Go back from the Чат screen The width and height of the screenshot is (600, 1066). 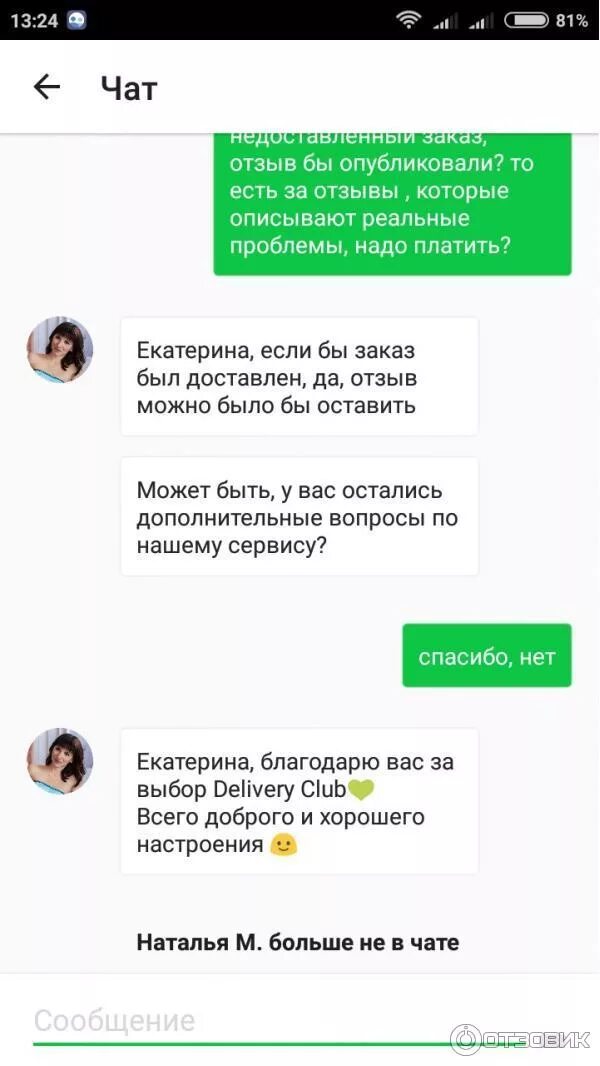(47, 87)
